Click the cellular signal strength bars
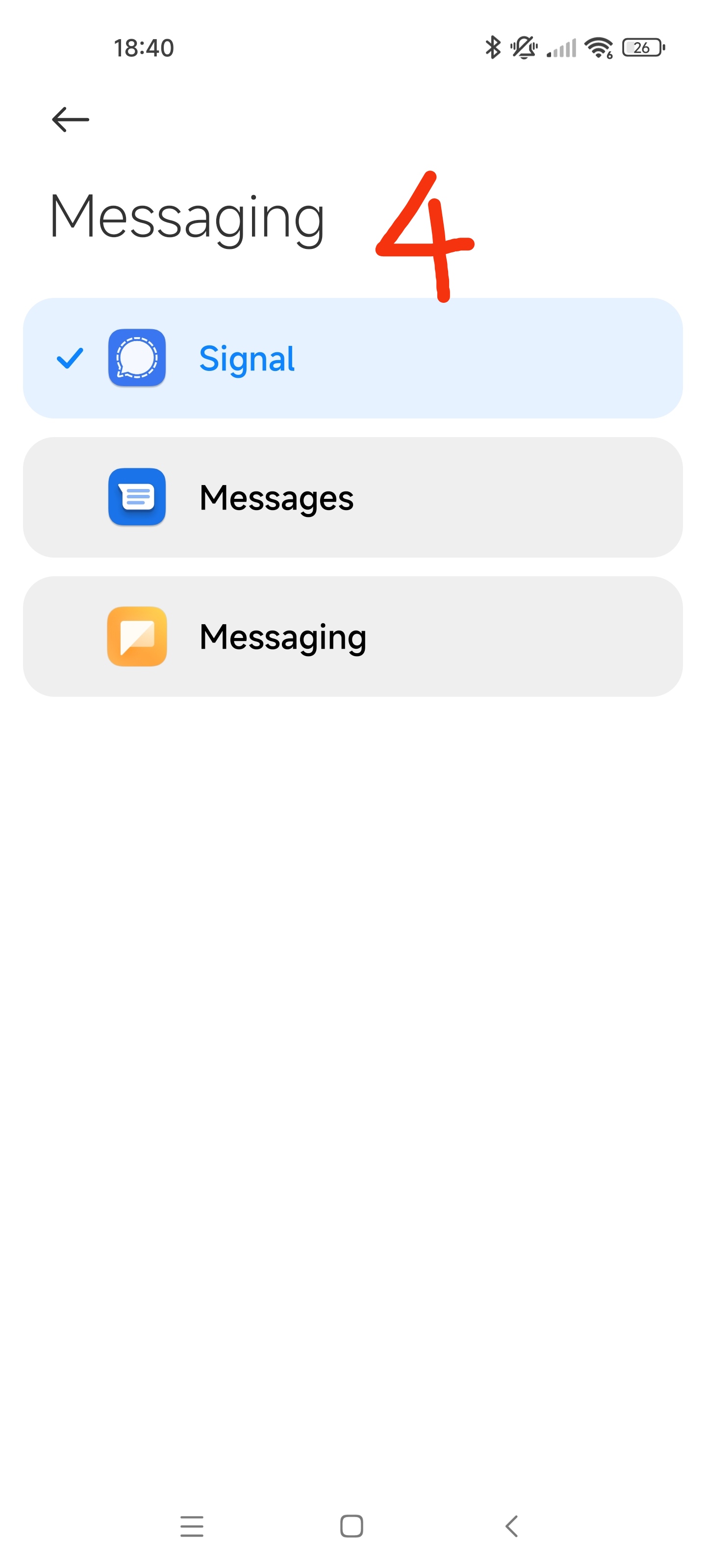706x1568 pixels. tap(561, 48)
